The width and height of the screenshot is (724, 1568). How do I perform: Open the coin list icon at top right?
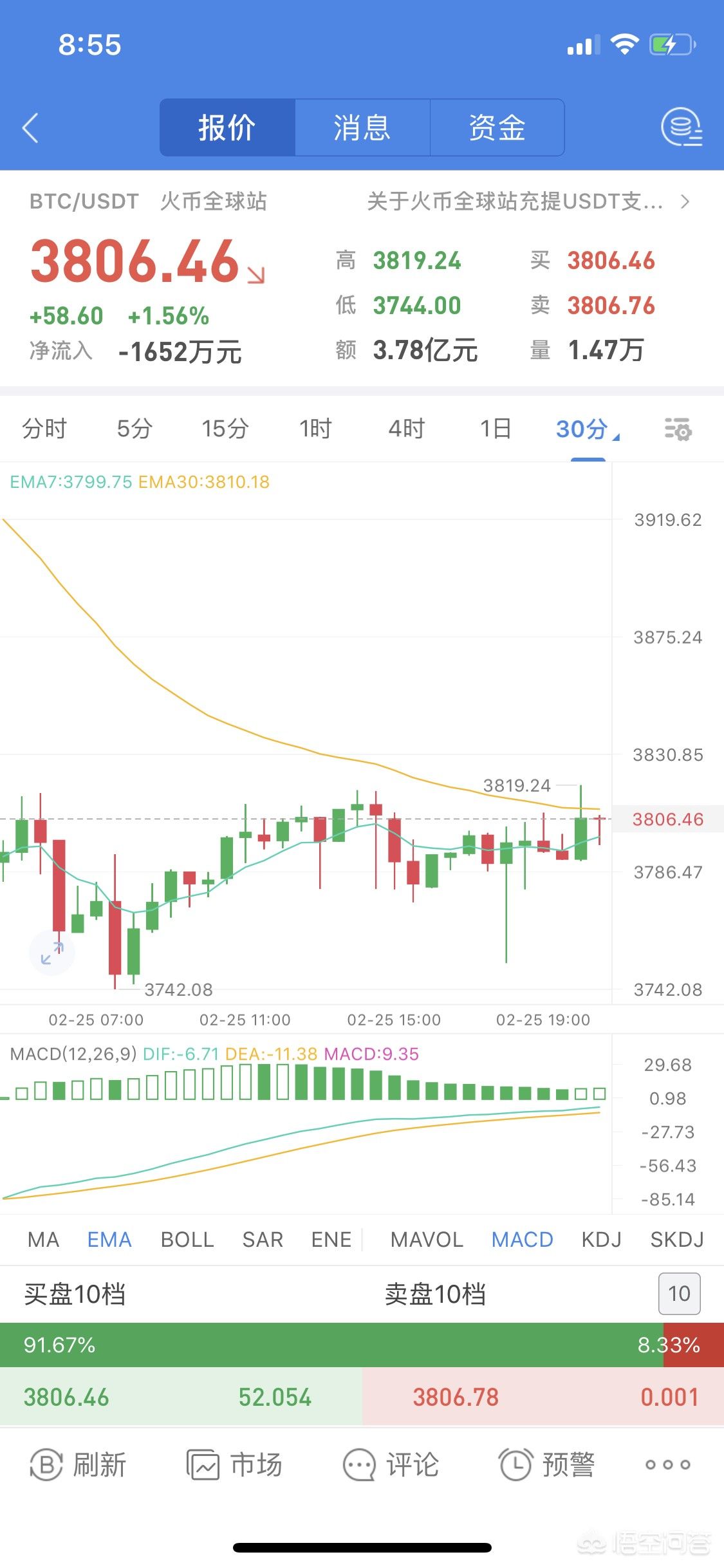point(681,127)
